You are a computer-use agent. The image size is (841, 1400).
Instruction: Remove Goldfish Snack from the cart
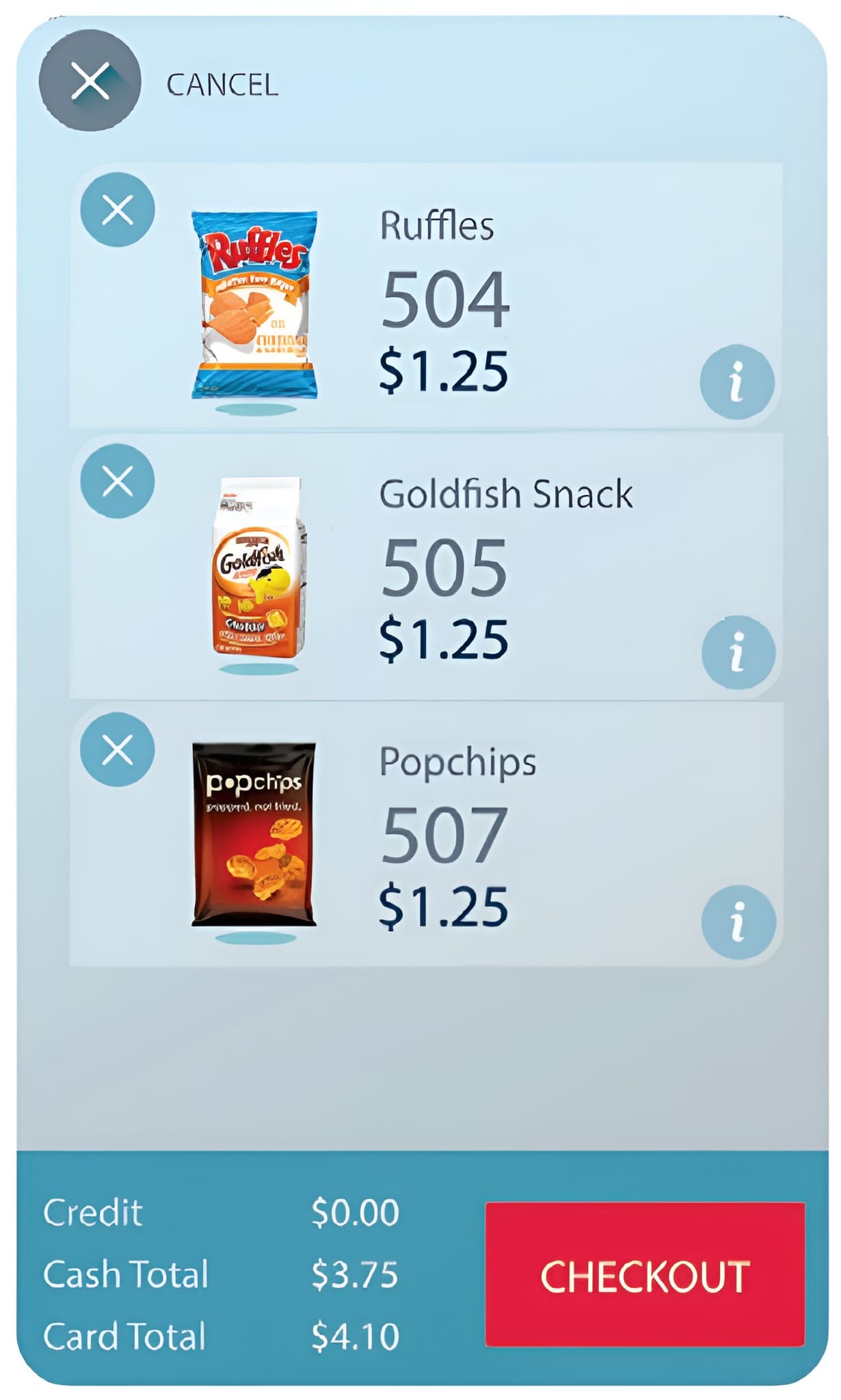pyautogui.click(x=118, y=481)
